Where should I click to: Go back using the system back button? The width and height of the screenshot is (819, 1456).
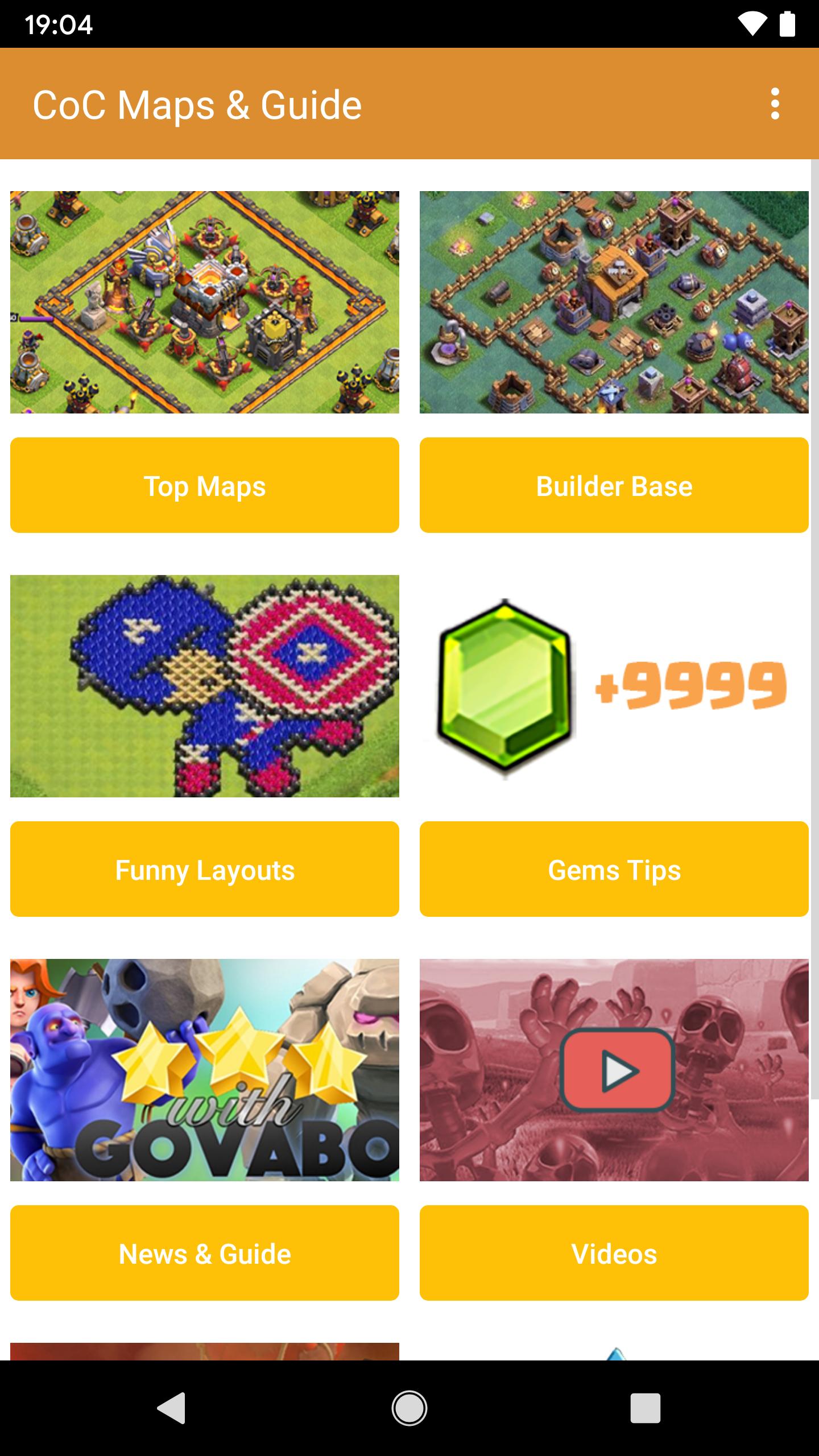coord(171,1408)
